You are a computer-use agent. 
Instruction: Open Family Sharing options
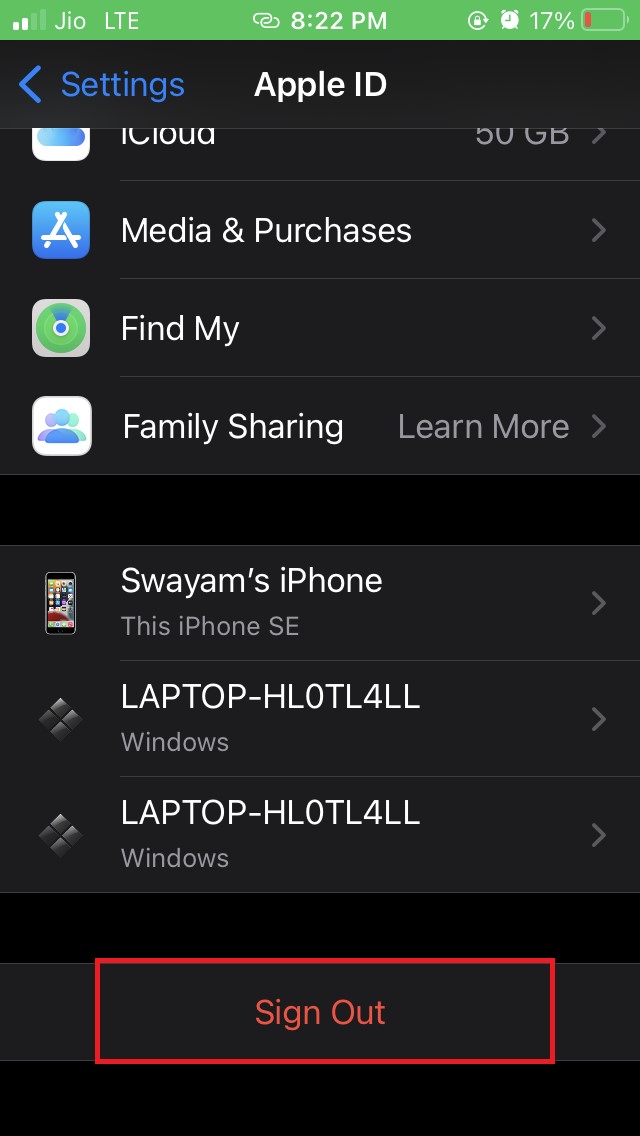coord(320,427)
